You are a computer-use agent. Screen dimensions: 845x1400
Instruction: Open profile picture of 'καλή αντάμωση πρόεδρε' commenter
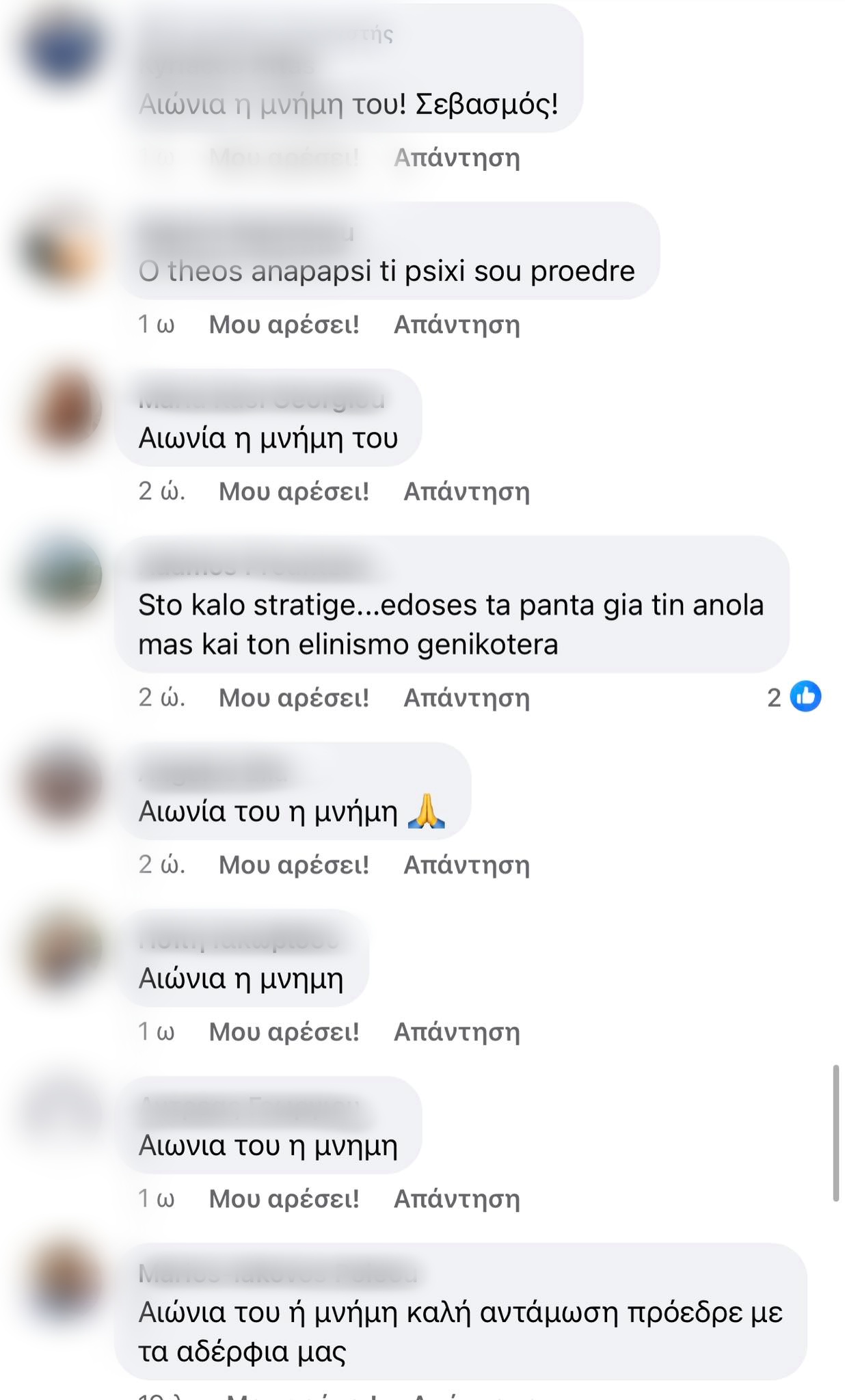(63, 1281)
